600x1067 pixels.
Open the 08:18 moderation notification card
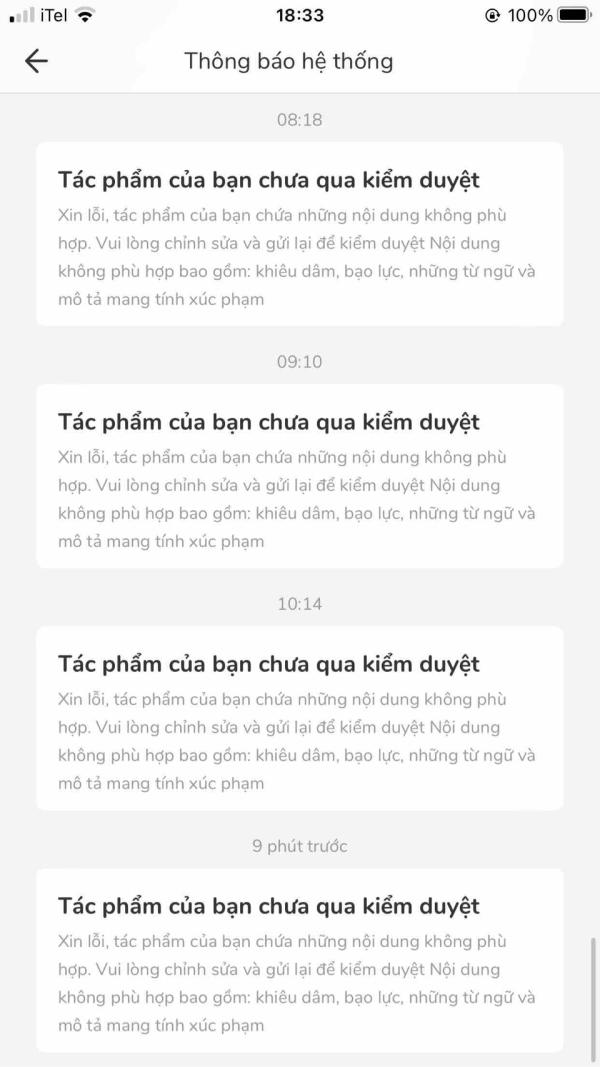[299, 234]
